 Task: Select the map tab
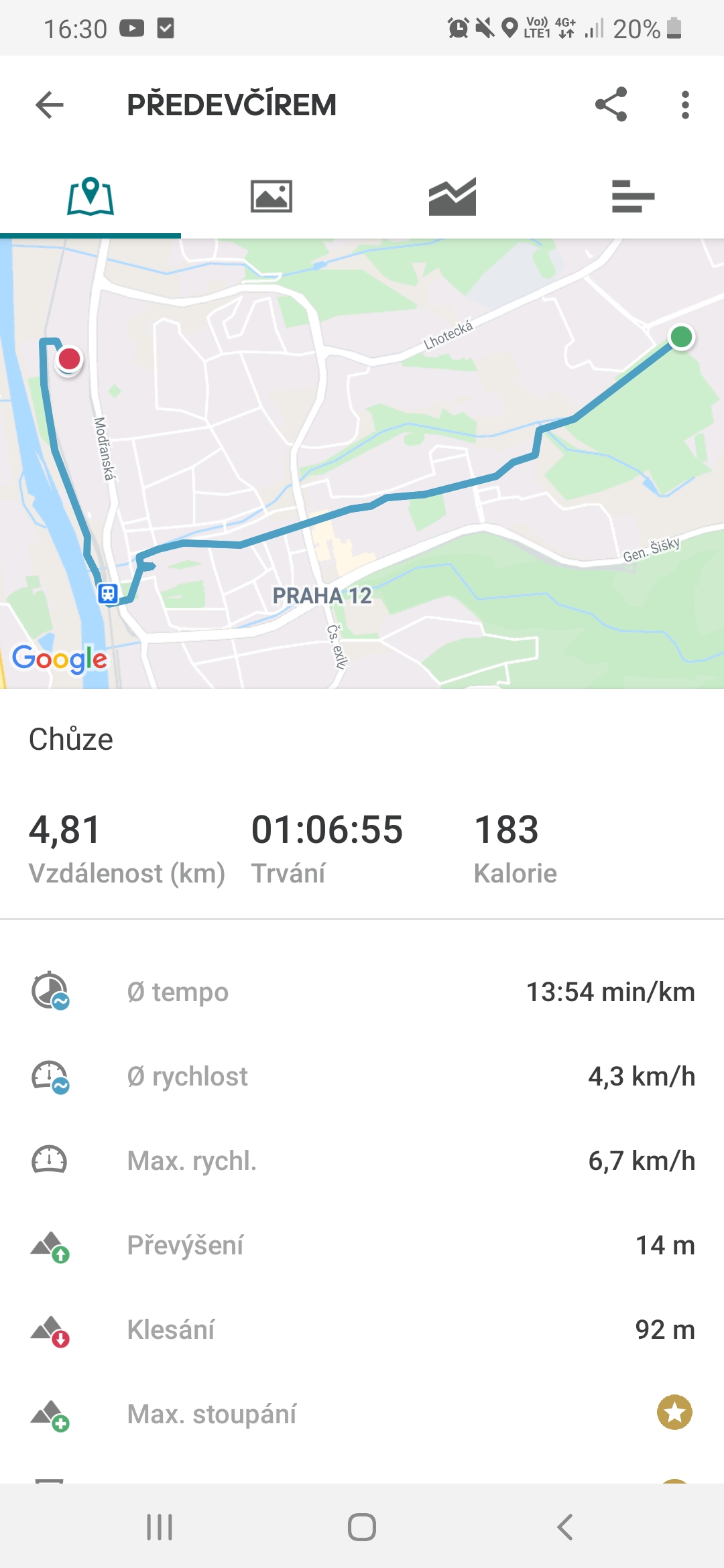(x=90, y=196)
